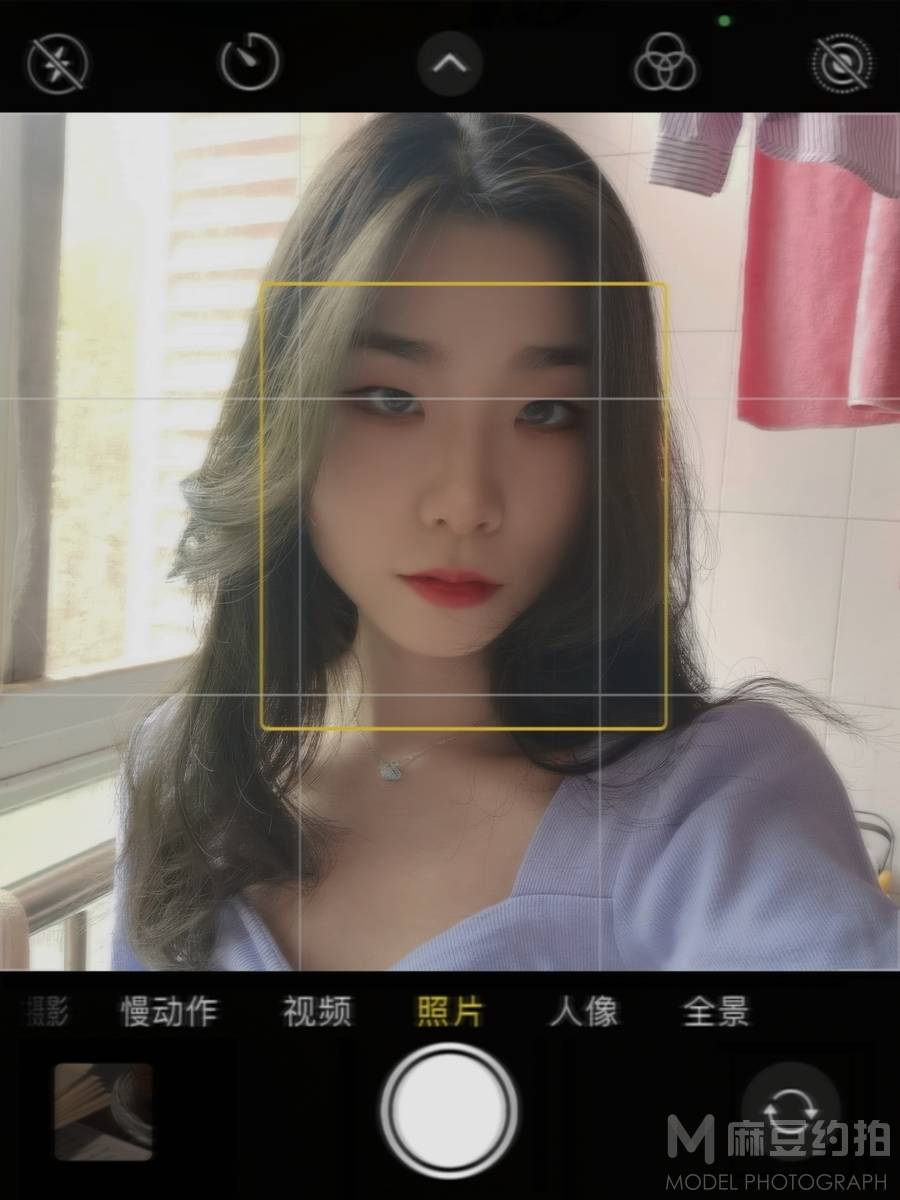Screen dimensions: 900x1200
Task: Switch to 全景 panorama mode
Action: (x=716, y=1012)
